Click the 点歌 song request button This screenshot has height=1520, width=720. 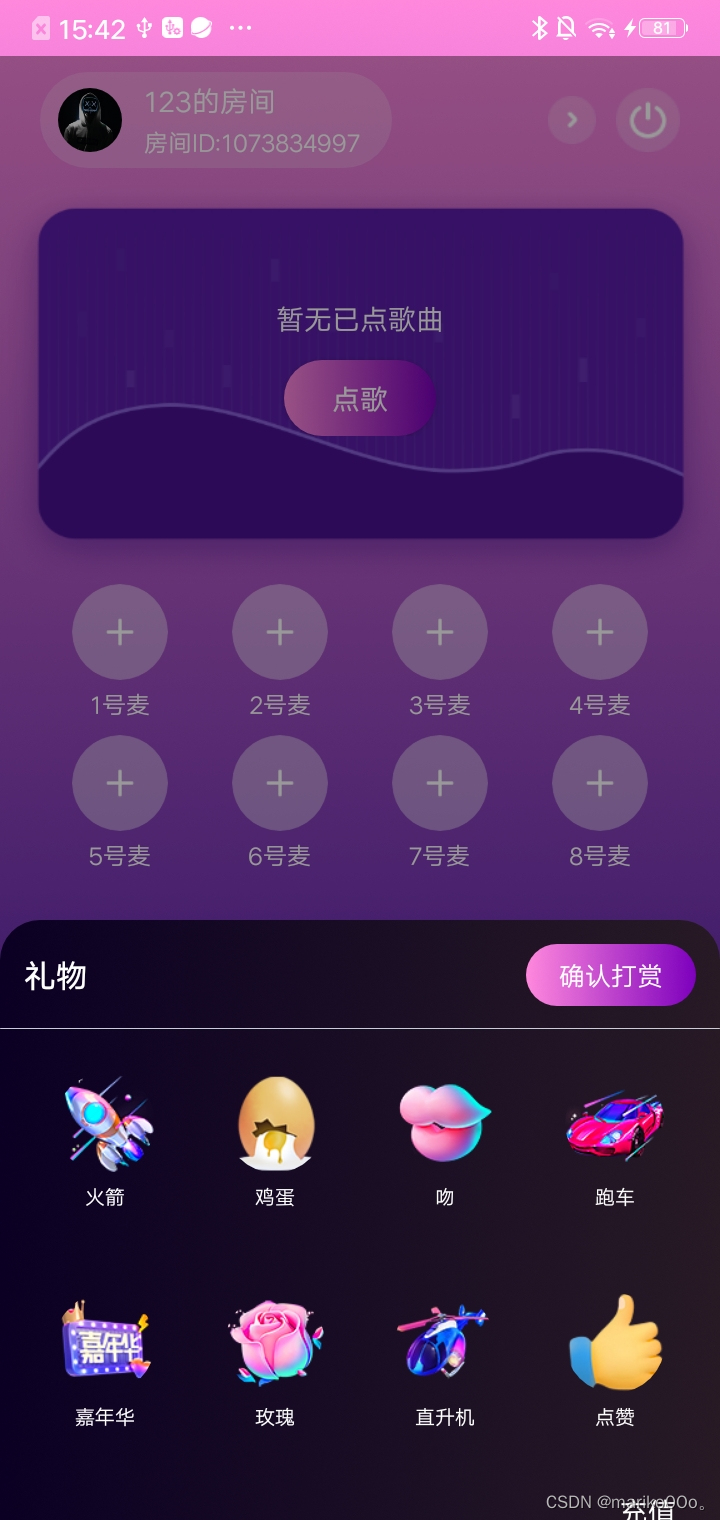[360, 398]
